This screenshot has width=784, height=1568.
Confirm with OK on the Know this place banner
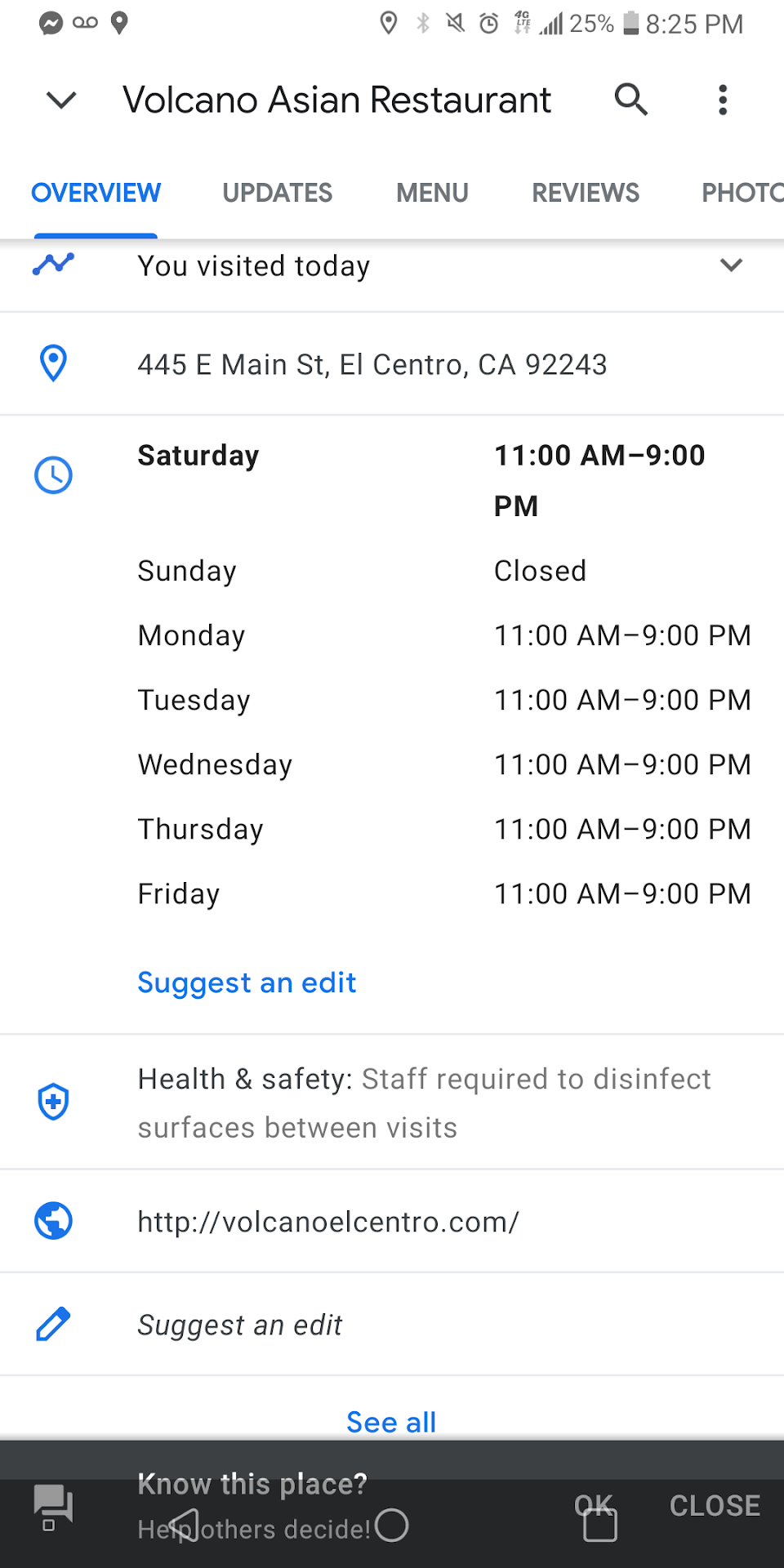(594, 1504)
